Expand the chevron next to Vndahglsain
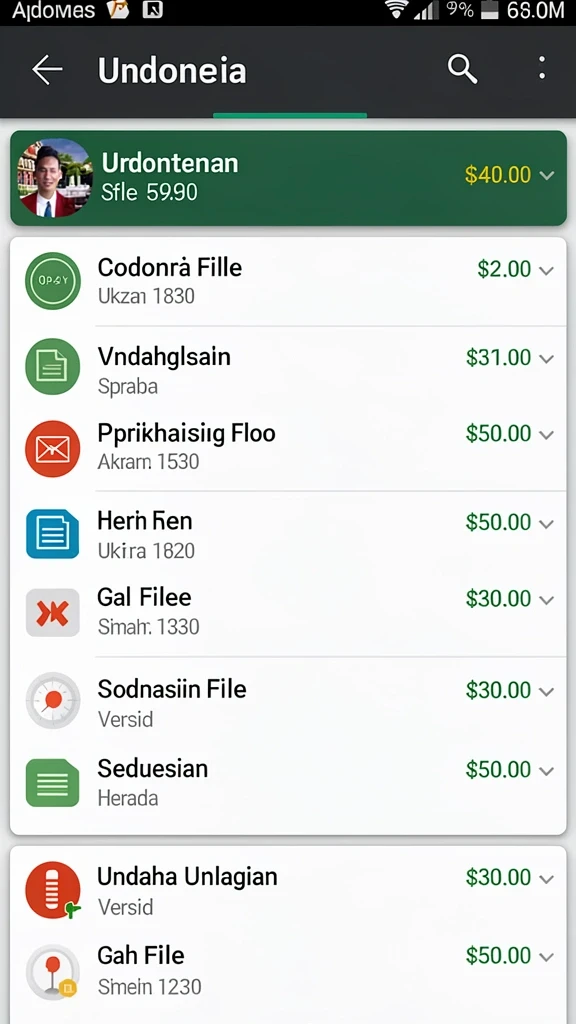This screenshot has height=1024, width=576. pyautogui.click(x=547, y=358)
